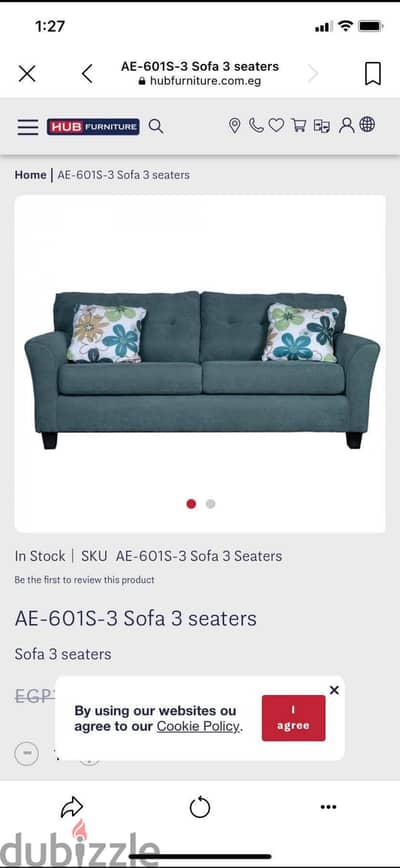Open the hamburger menu
Image resolution: width=400 pixels, height=868 pixels.
(x=28, y=127)
